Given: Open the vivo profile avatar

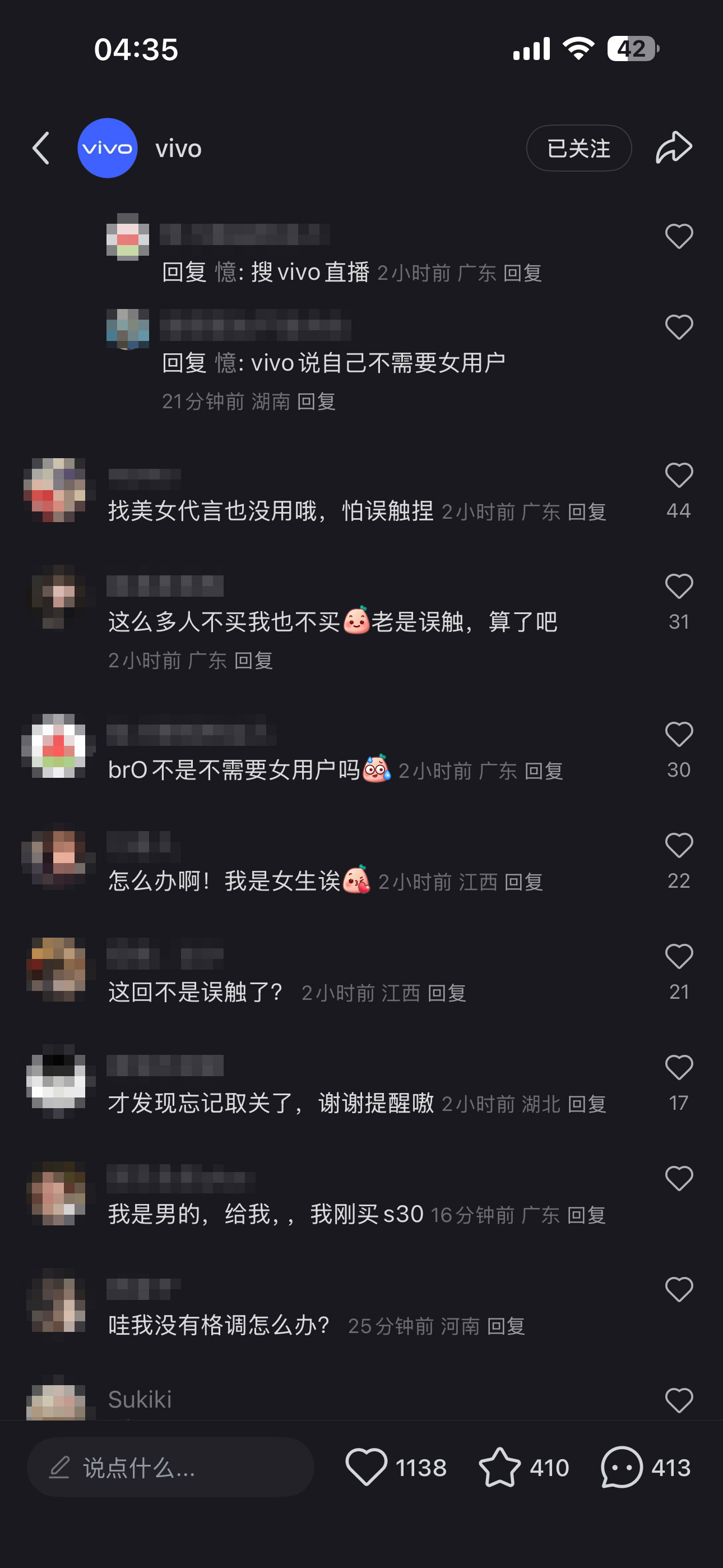Looking at the screenshot, I should (108, 148).
